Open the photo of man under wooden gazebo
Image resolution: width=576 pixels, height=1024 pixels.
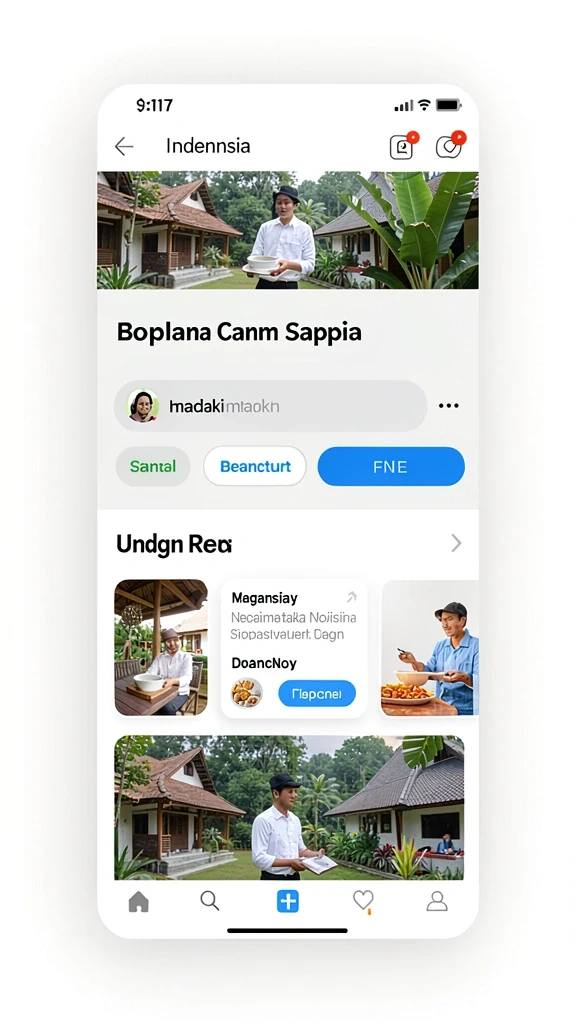click(x=161, y=647)
